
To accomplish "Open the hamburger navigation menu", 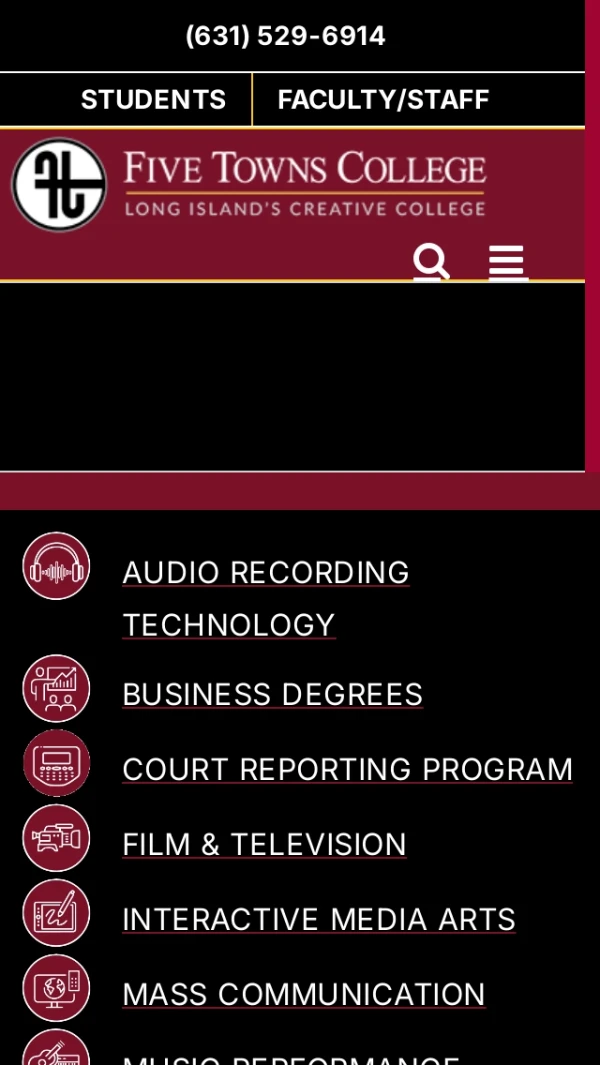I will (506, 263).
